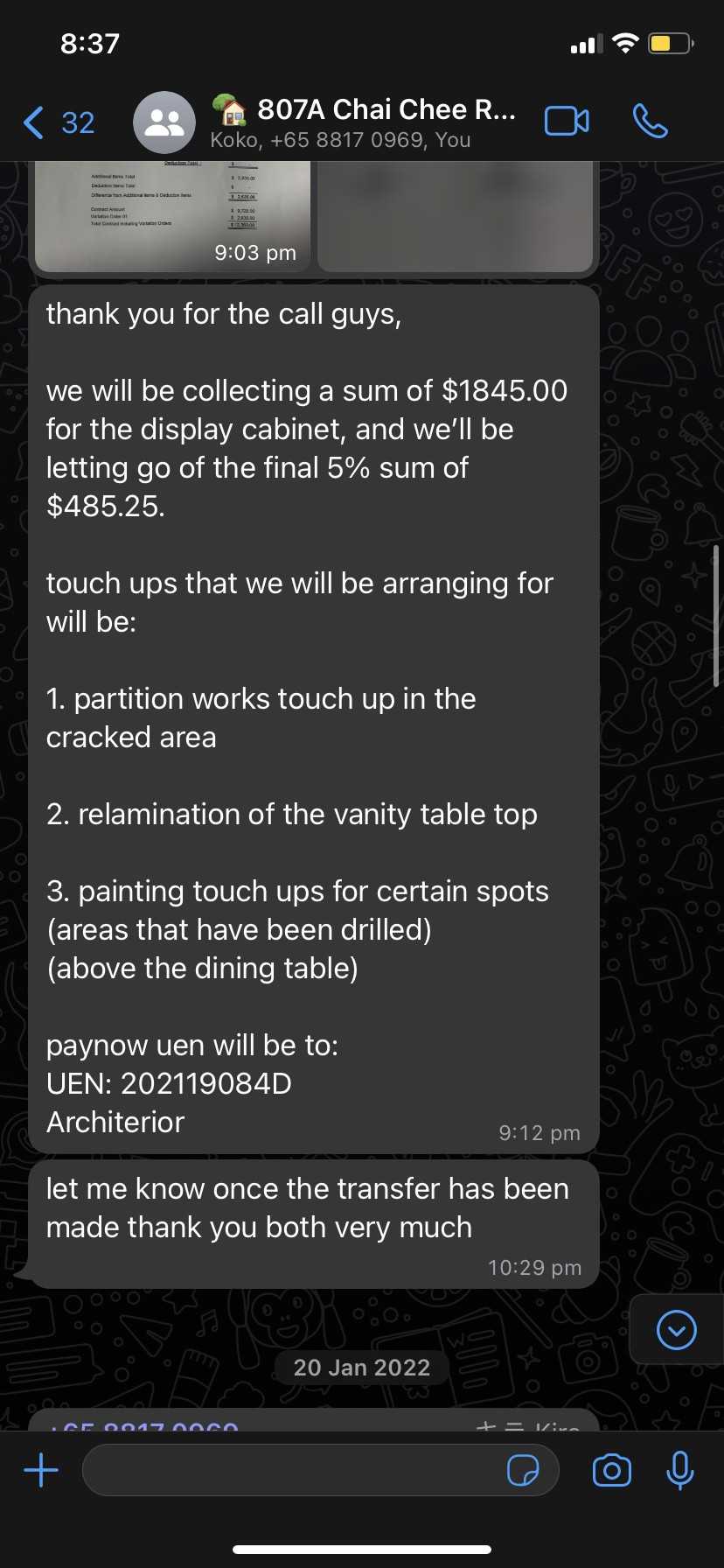Start a group video call
724x1568 pixels.
(x=567, y=122)
